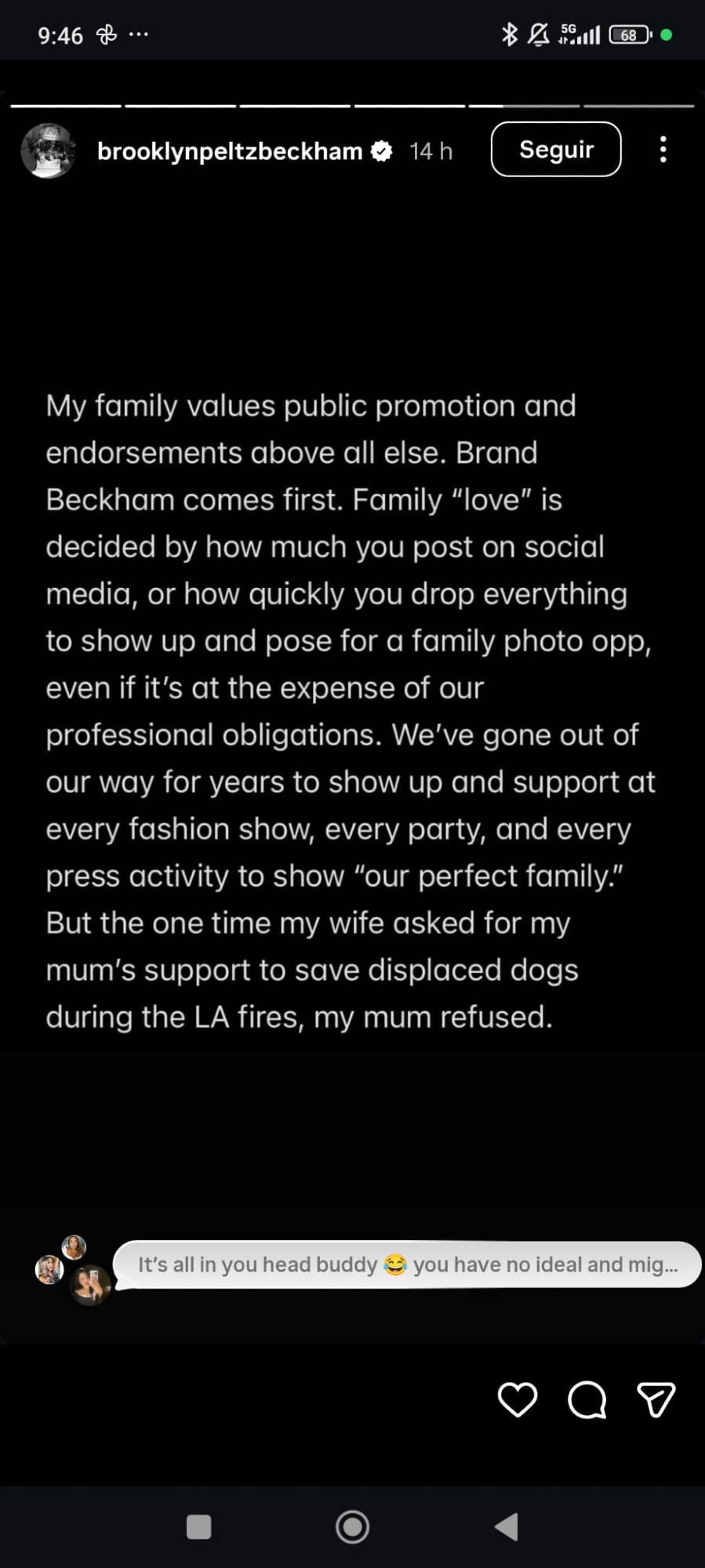Like this story with the heart
Screen dimensions: 705x1568
[x=518, y=1399]
